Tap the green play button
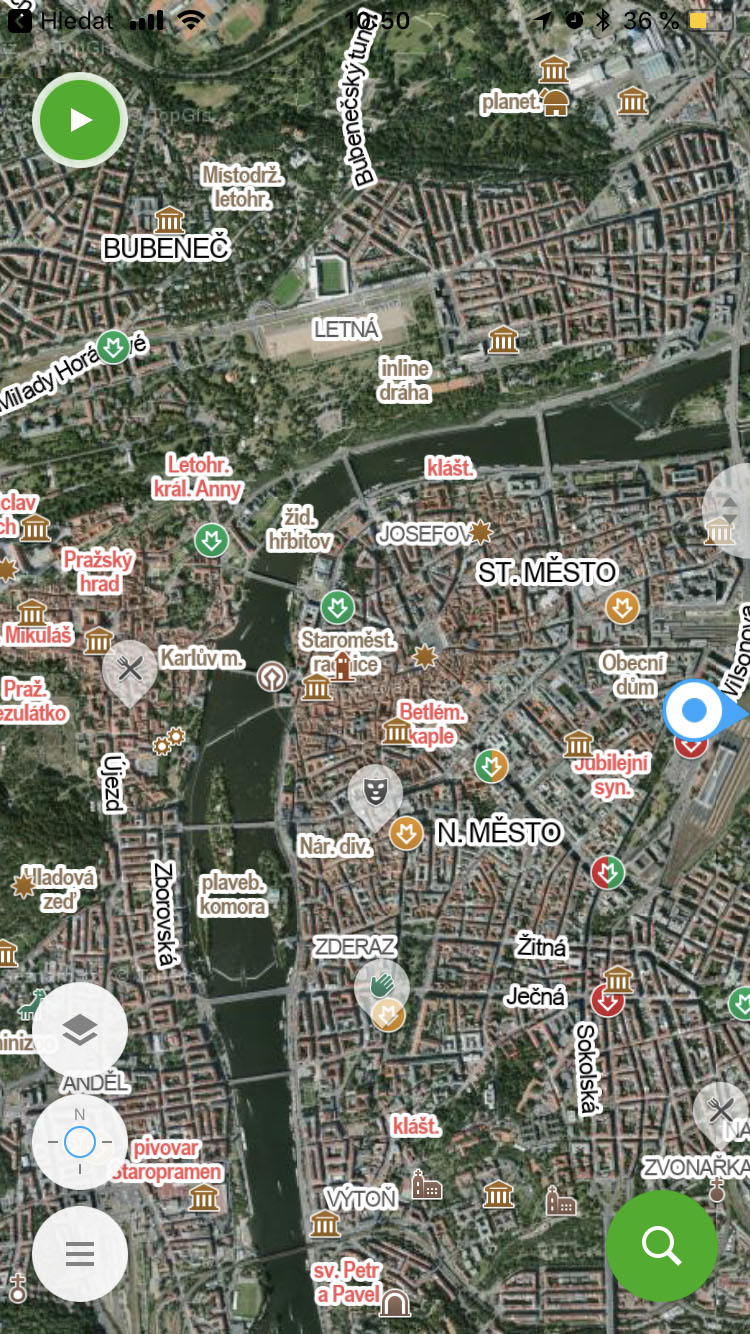The width and height of the screenshot is (750, 1334). [x=80, y=120]
